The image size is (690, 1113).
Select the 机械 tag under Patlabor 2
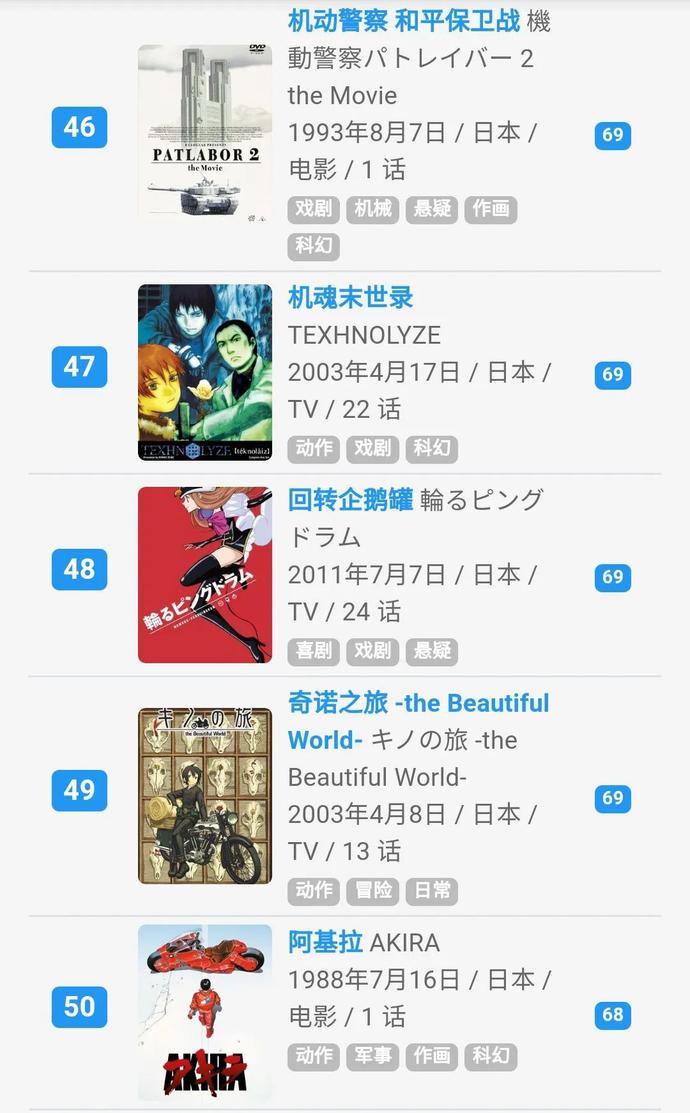coord(373,209)
